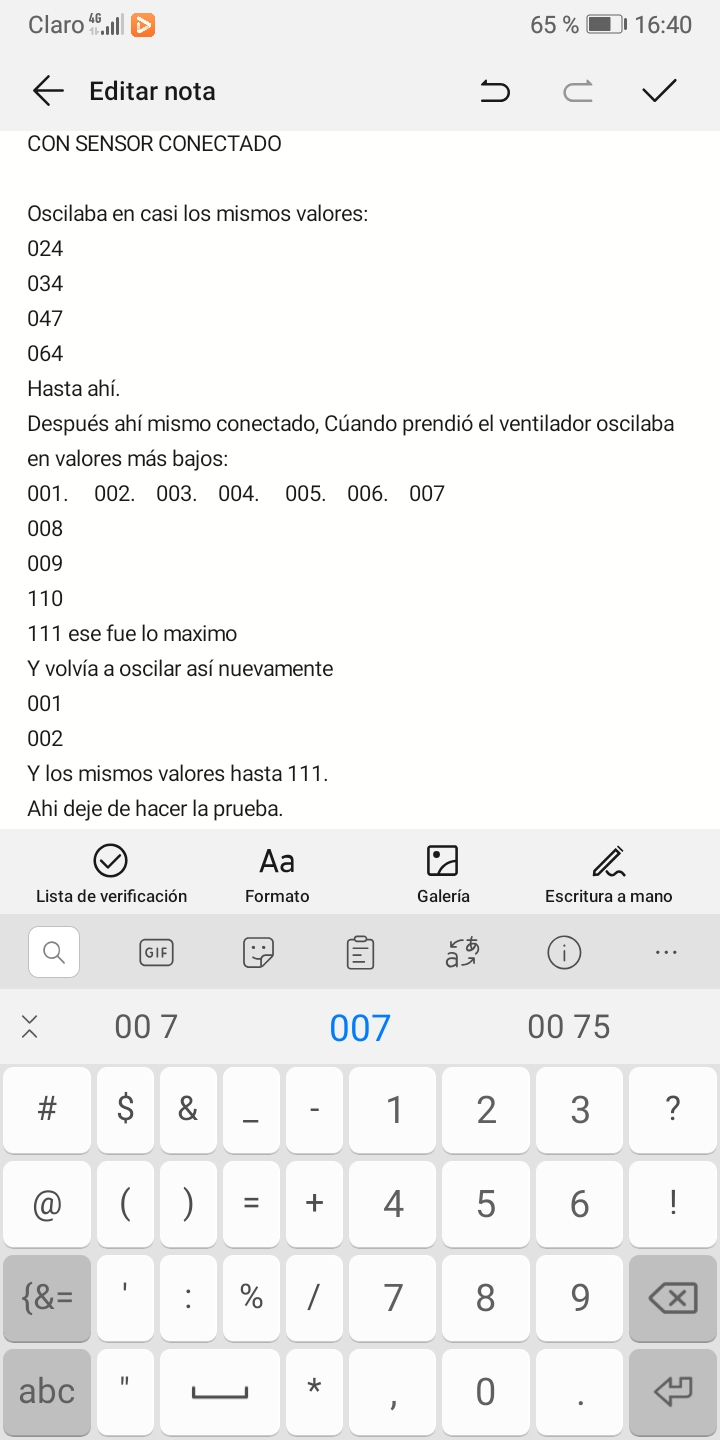Open the Formato text options
Viewport: 720px width, 1440px height.
277,873
